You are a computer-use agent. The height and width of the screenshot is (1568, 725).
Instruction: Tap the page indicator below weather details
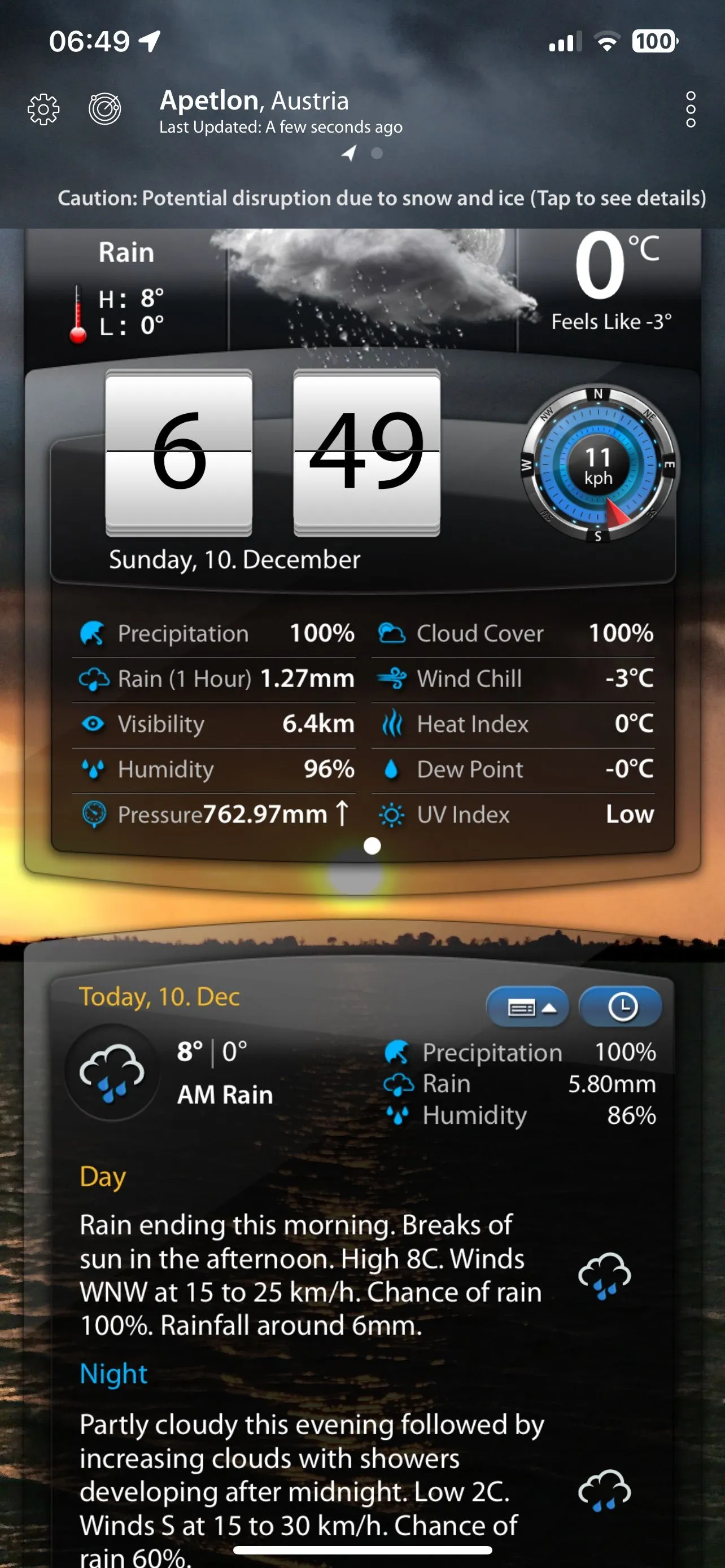pyautogui.click(x=372, y=846)
